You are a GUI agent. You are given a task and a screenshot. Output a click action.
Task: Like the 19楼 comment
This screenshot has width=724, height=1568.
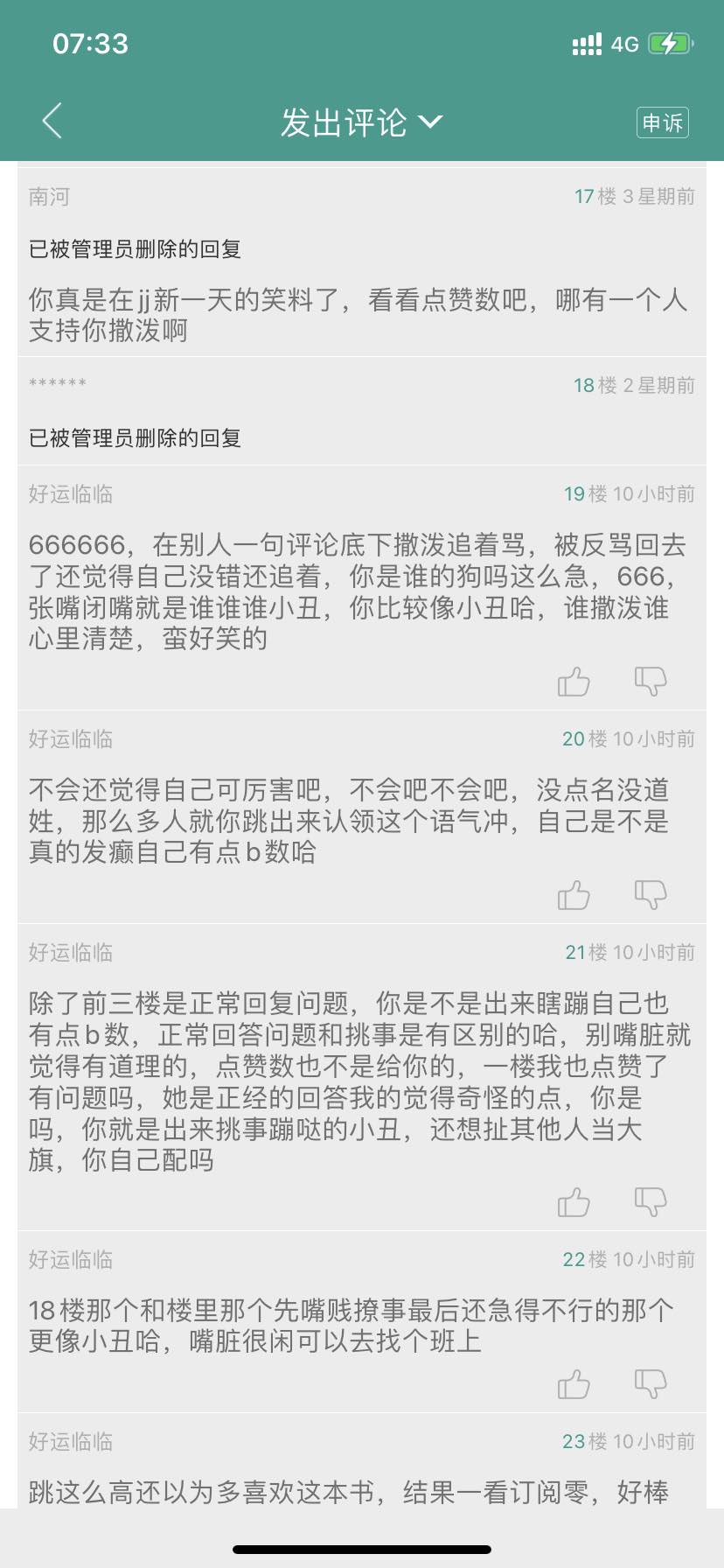574,682
